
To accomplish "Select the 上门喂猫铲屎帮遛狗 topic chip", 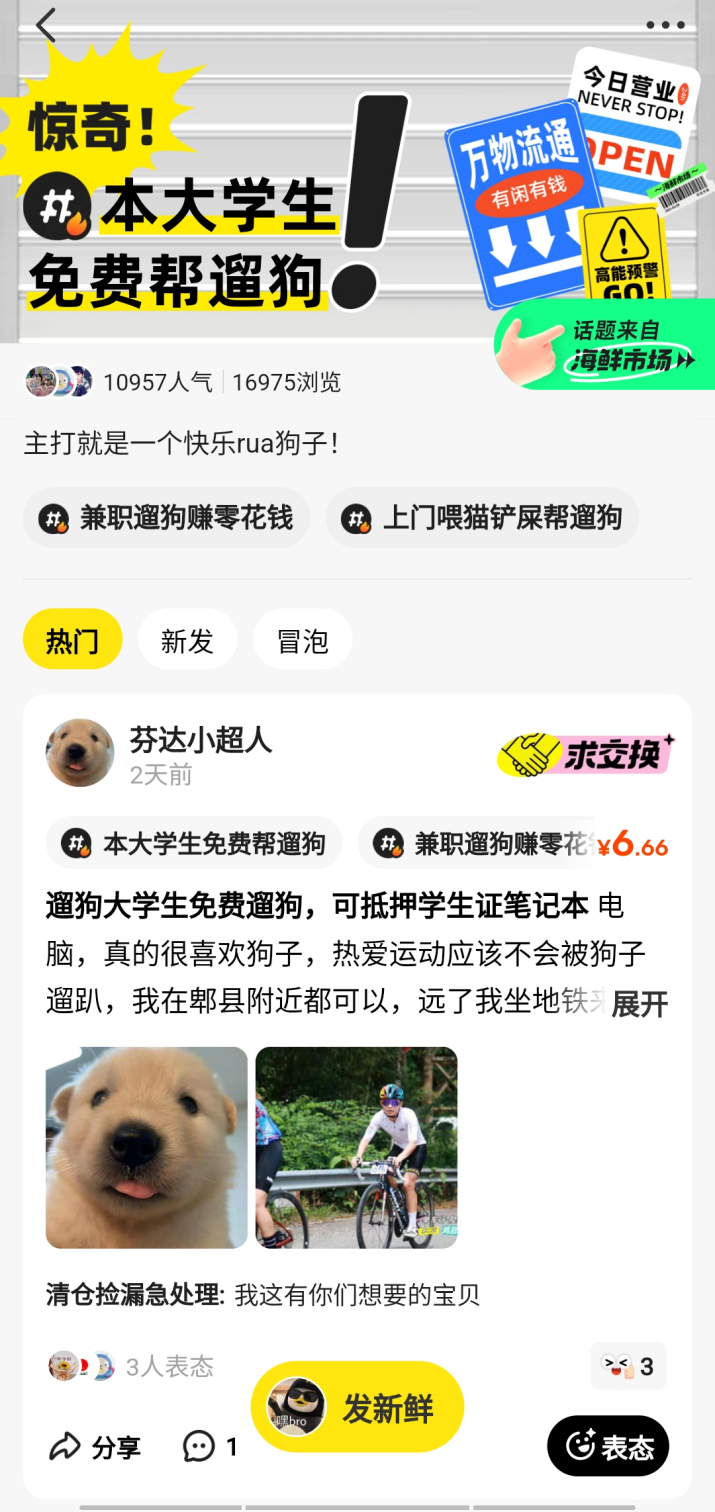I will [482, 518].
